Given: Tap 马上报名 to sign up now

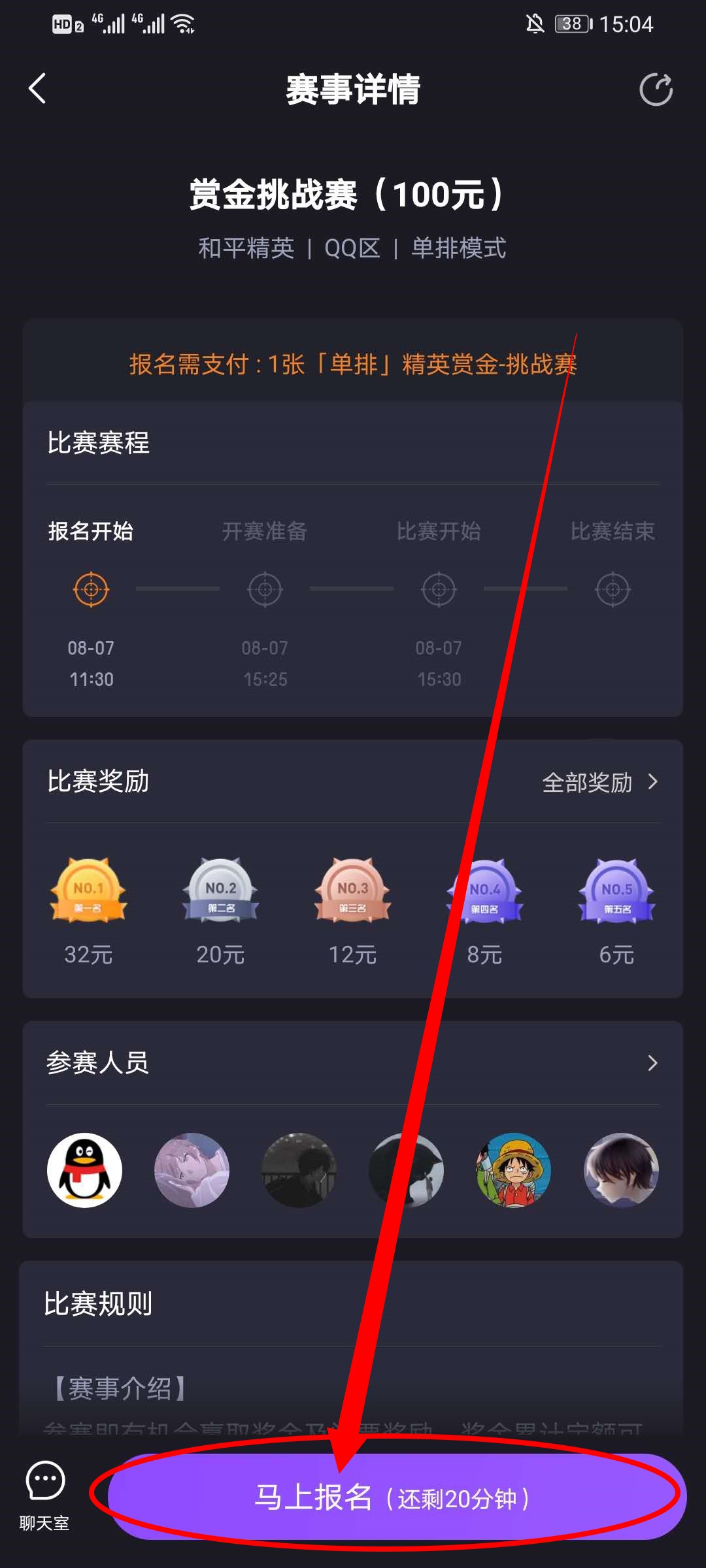Looking at the screenshot, I should [392, 1497].
